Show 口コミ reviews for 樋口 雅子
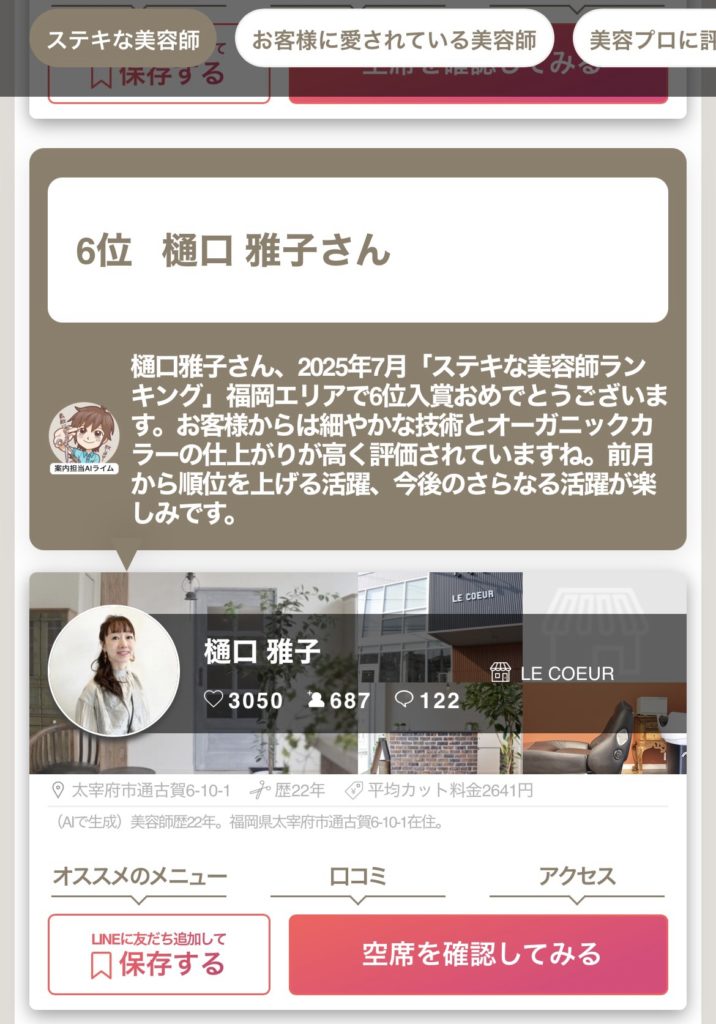The height and width of the screenshot is (1024, 716). (357, 878)
